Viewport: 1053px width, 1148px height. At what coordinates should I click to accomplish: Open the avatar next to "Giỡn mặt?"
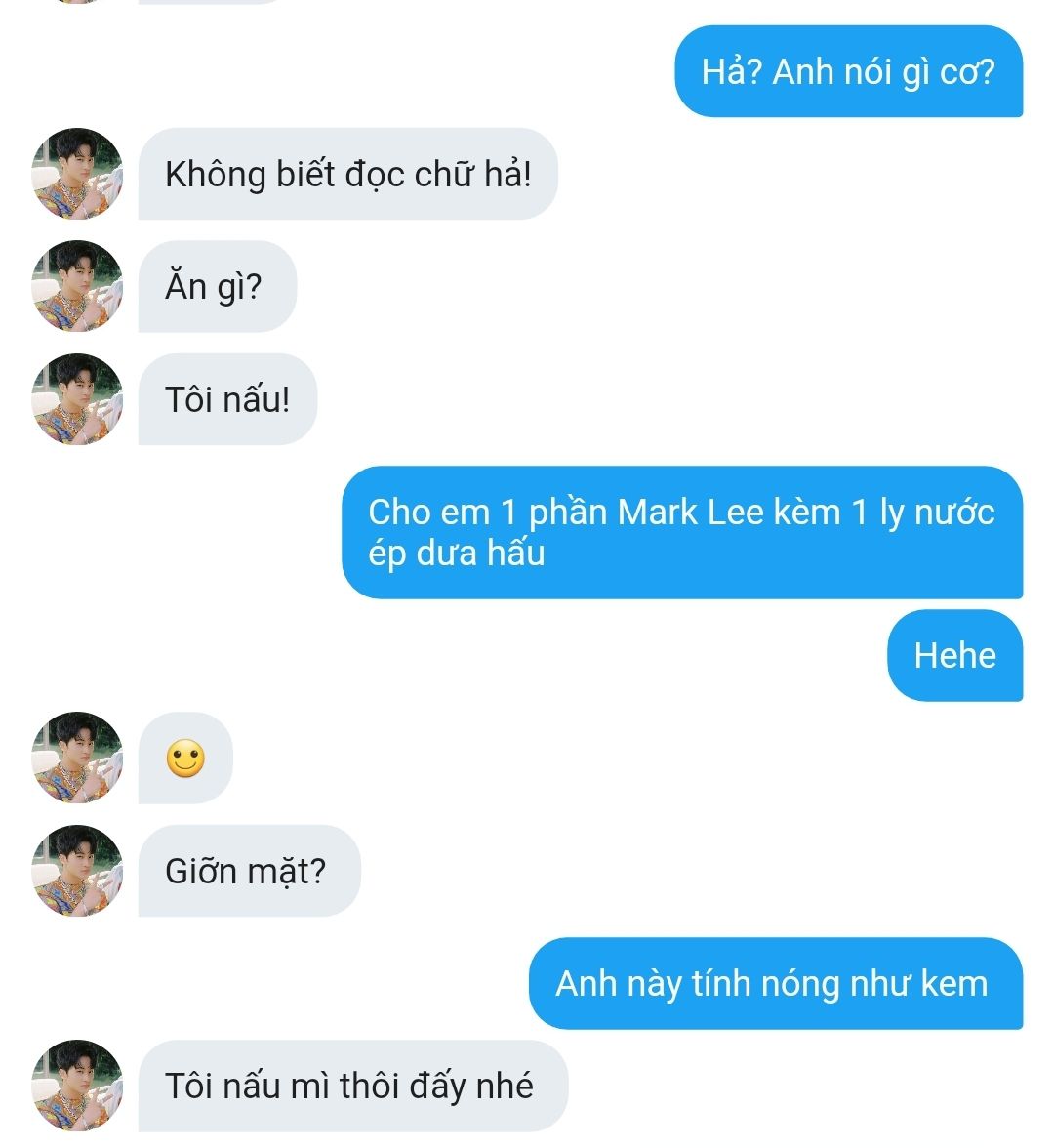tap(77, 871)
